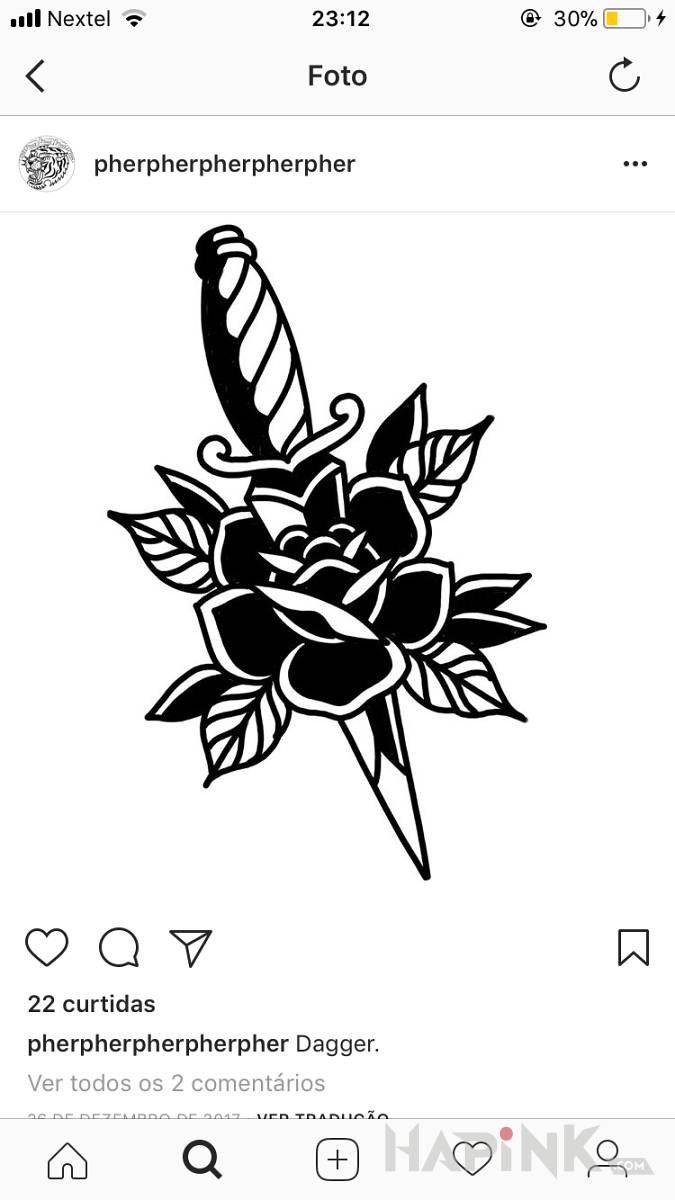Switch to the Search tab
675x1200 pixels.
coord(202,1160)
